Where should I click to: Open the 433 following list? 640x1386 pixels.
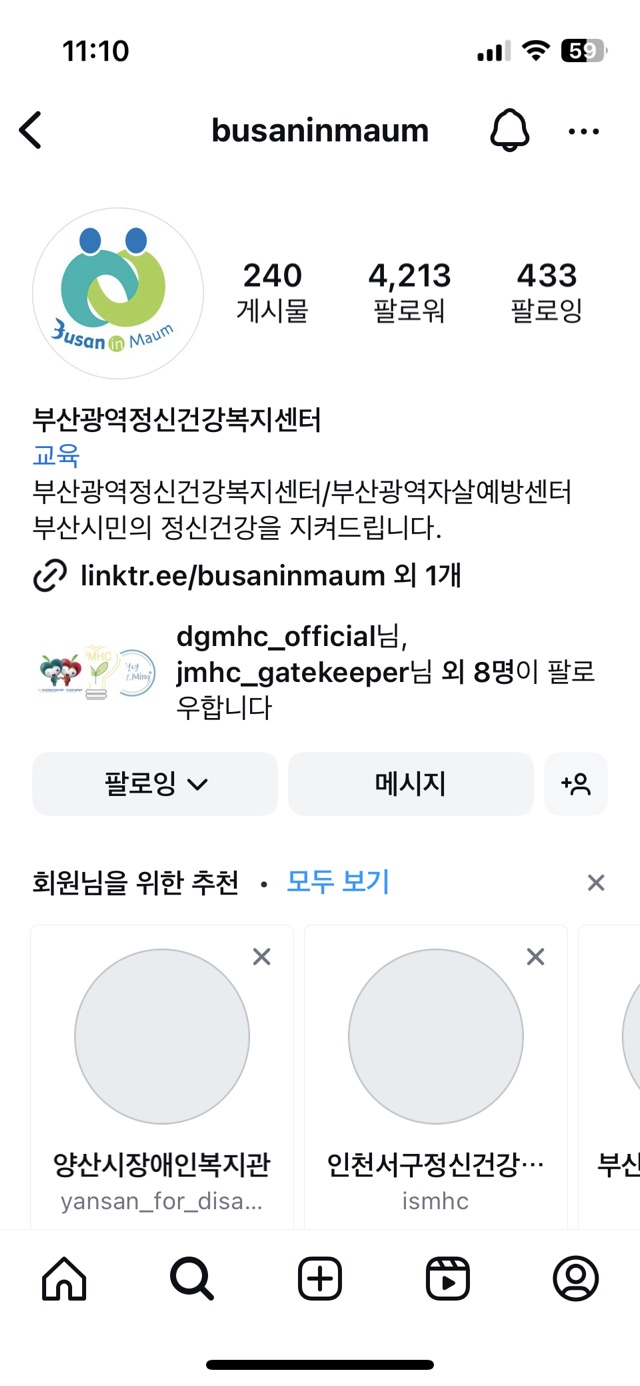pos(546,292)
